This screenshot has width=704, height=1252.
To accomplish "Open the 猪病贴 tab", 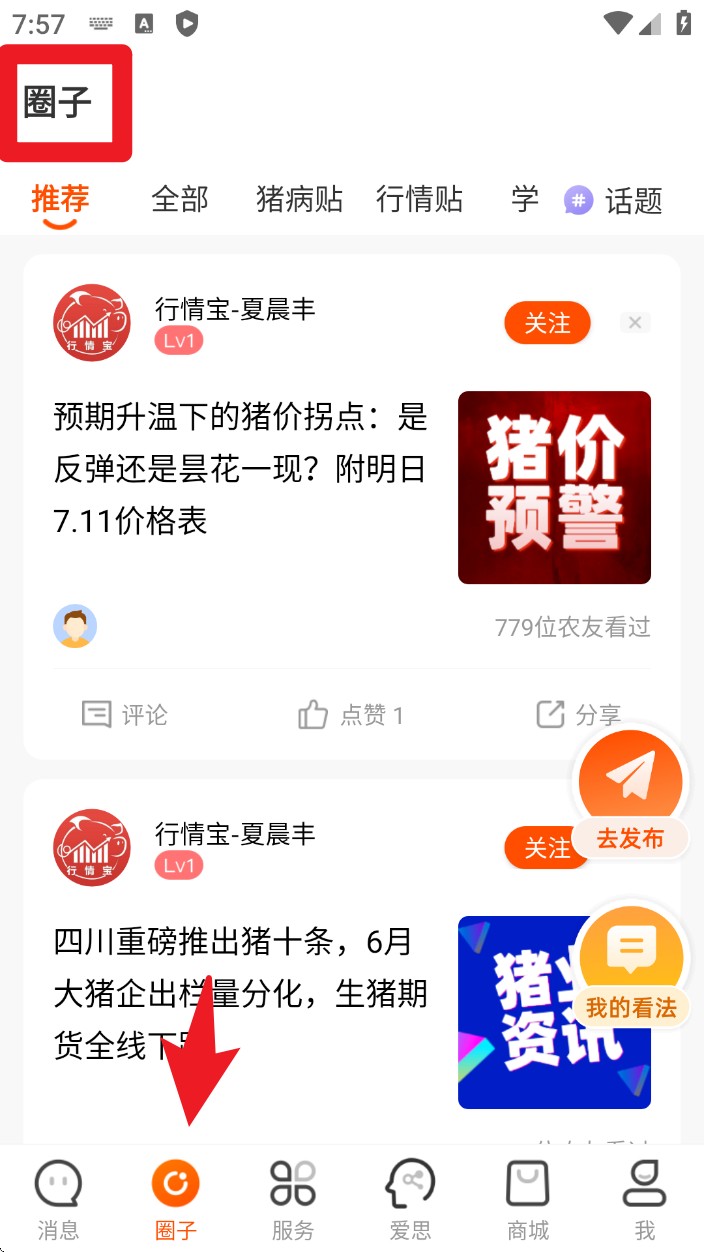I will pos(299,200).
